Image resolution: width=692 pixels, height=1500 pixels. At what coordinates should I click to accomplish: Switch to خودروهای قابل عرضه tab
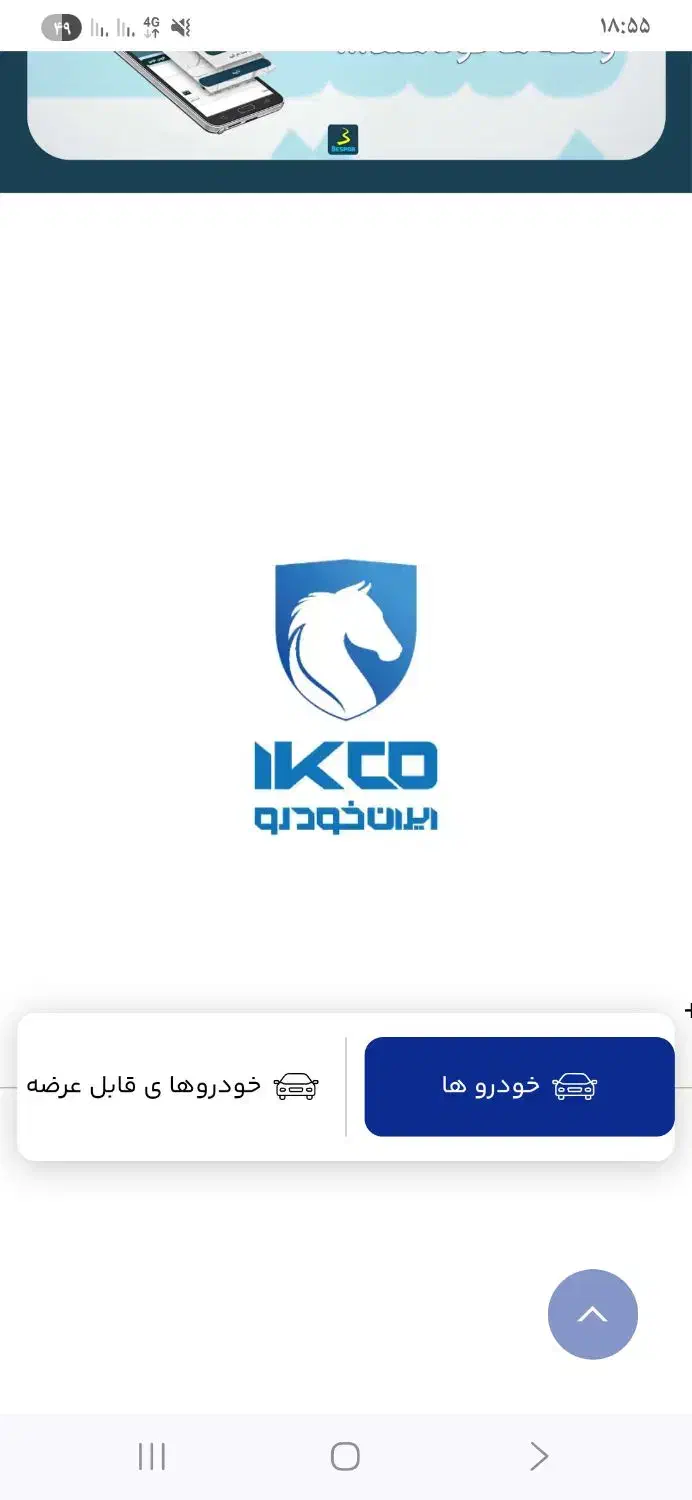click(172, 1086)
